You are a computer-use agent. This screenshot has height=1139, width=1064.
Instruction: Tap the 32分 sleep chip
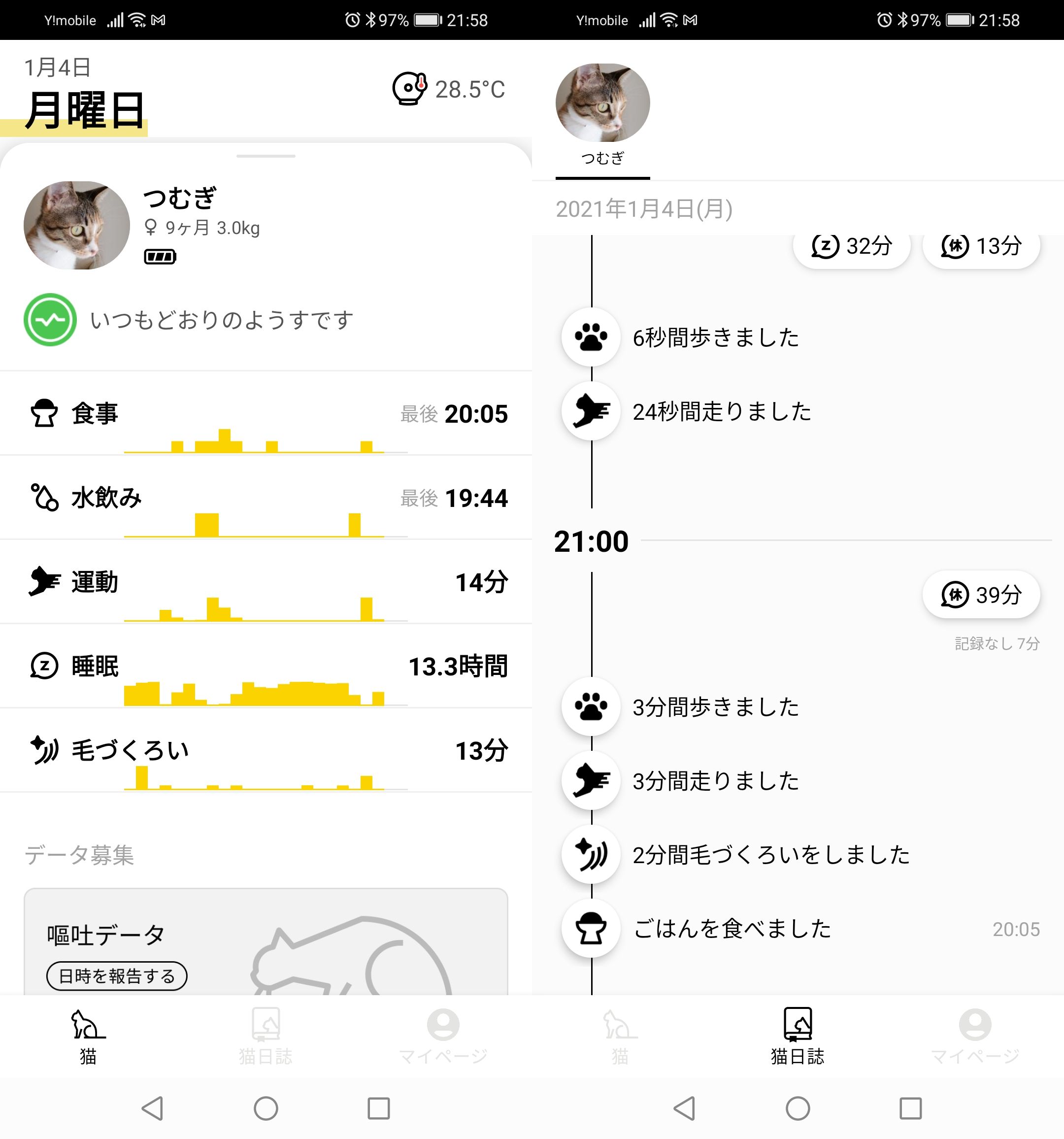[851, 247]
